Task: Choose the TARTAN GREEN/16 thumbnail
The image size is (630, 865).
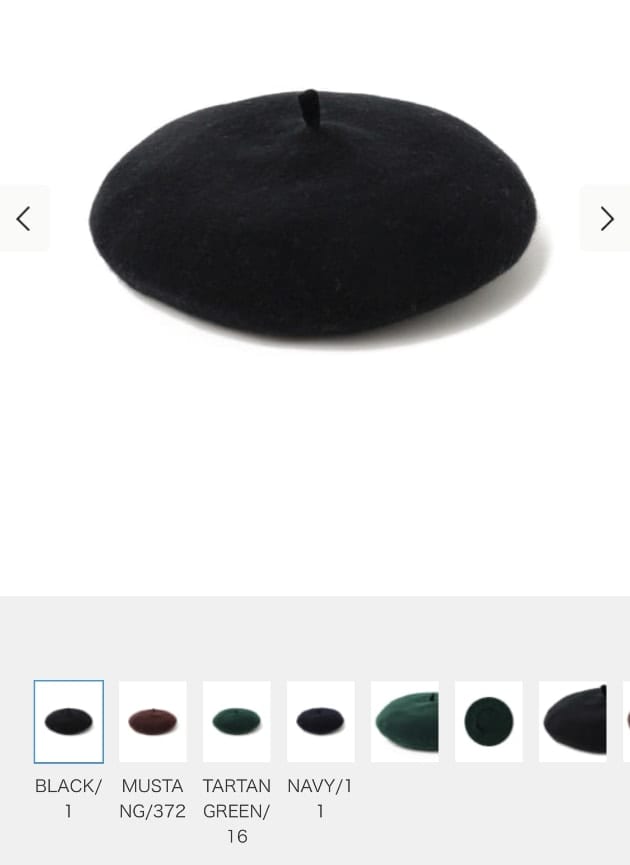Action: click(236, 721)
